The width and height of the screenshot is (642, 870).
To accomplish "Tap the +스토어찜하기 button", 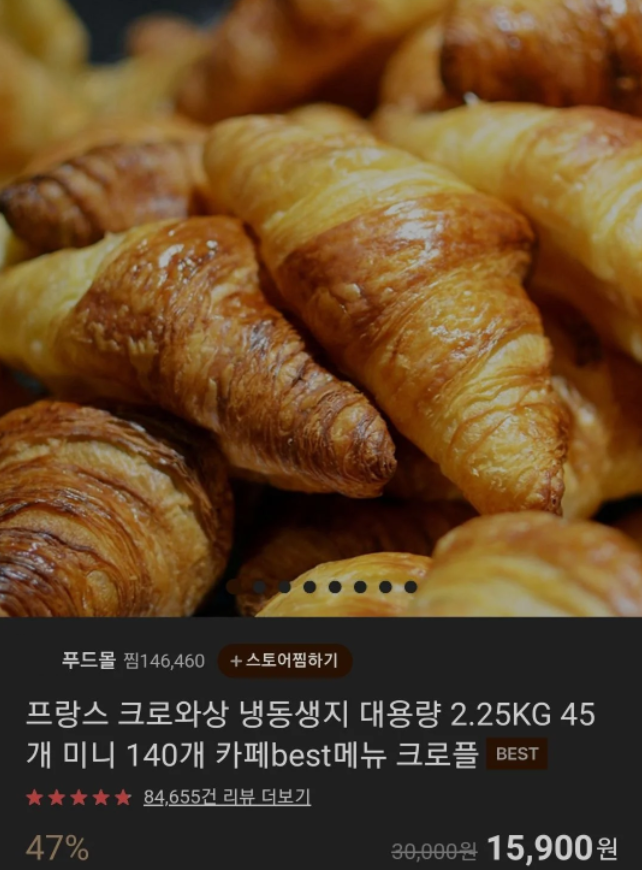I will tap(285, 661).
